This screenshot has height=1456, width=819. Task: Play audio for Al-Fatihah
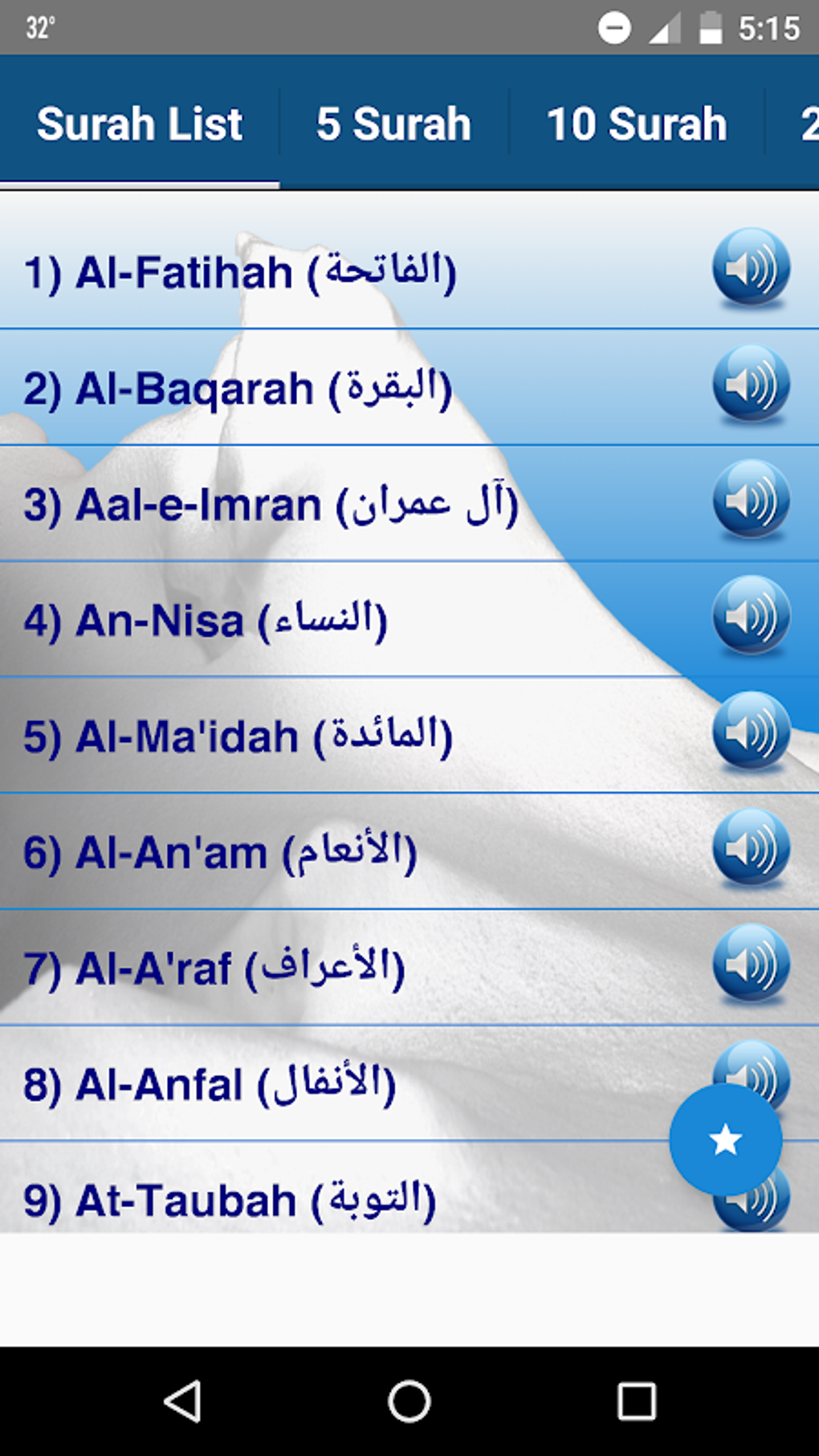pos(751,268)
